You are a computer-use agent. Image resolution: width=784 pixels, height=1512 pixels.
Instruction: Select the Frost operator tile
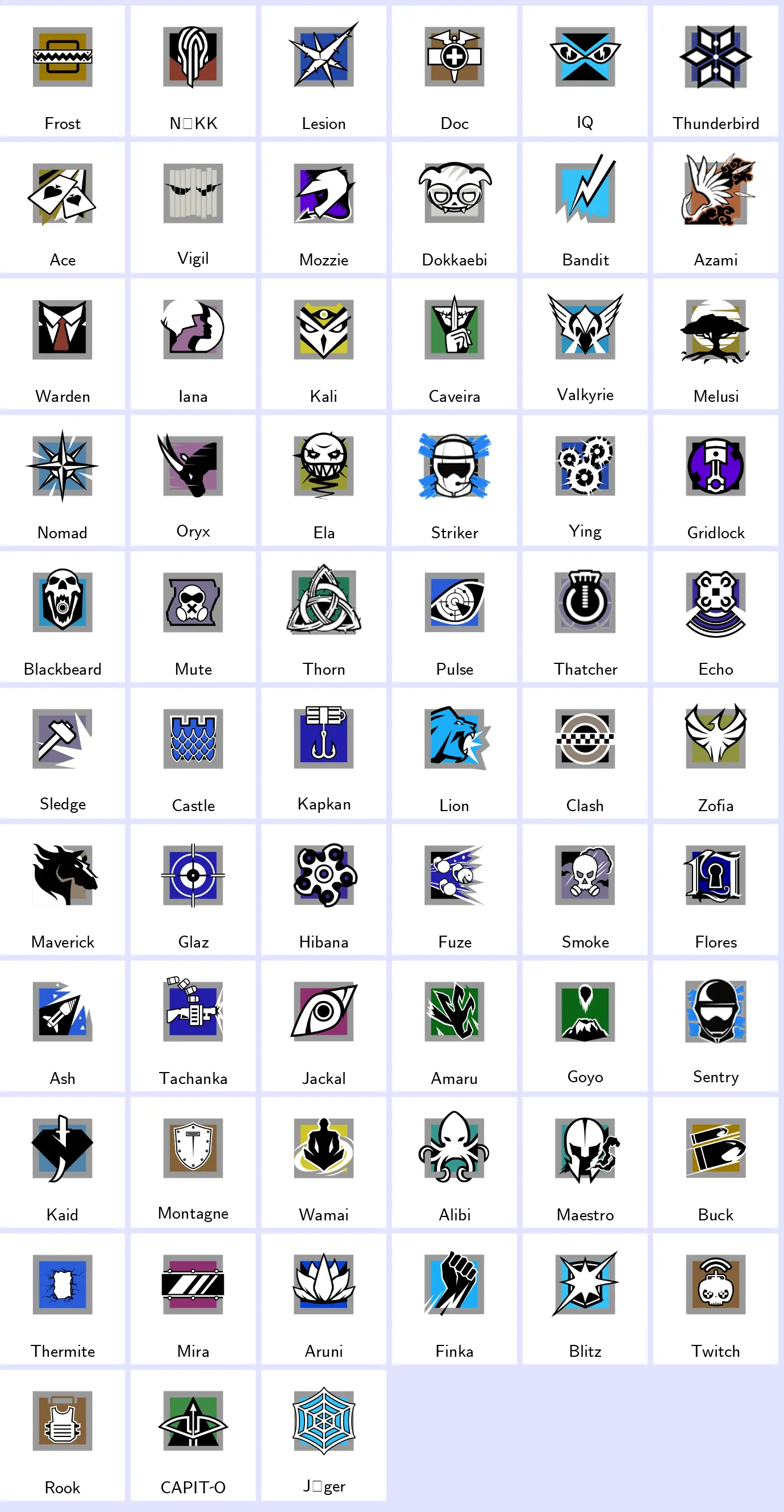(62, 72)
